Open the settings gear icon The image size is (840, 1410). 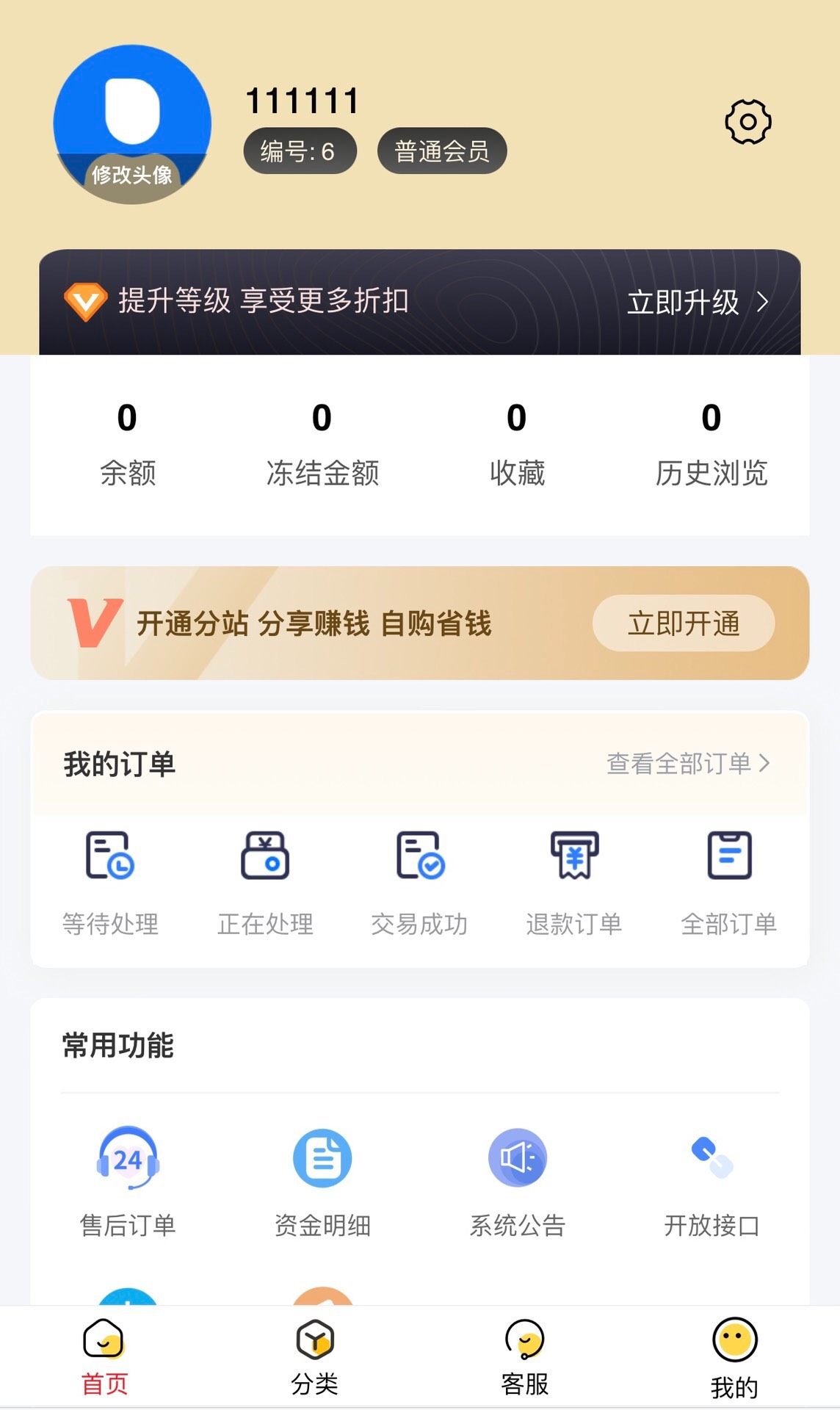[747, 122]
